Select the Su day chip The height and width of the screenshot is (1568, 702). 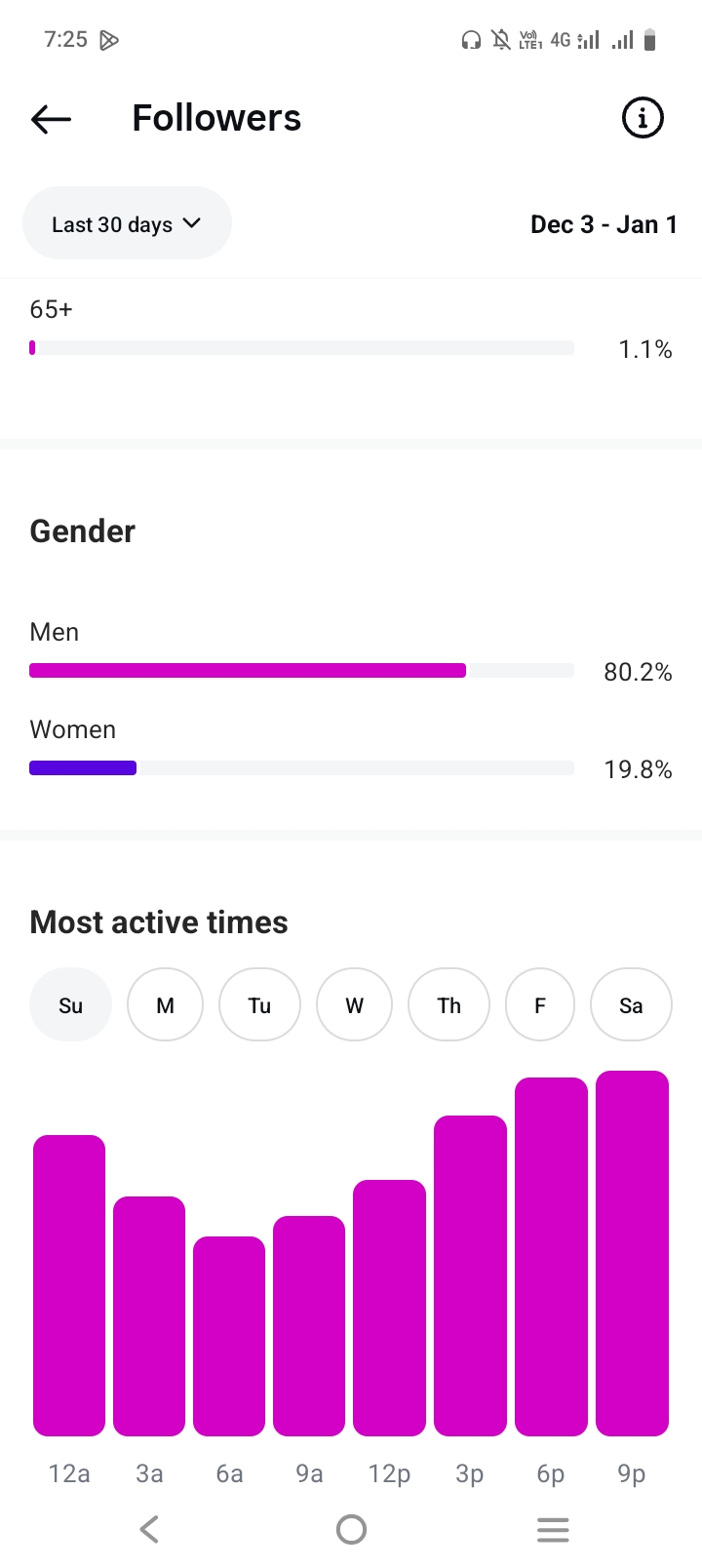(70, 1005)
